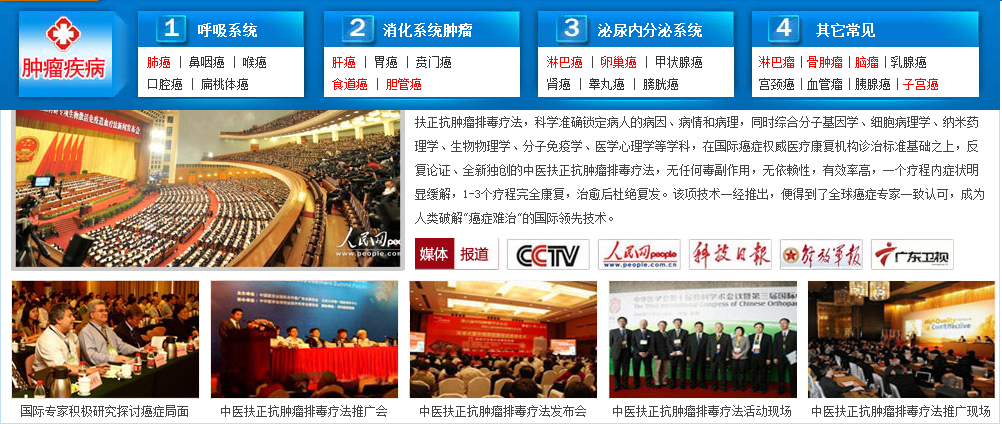View the 中医扶正抗肿瘤排毒疗法活动现场 image
This screenshot has width=1002, height=429.
(x=702, y=340)
